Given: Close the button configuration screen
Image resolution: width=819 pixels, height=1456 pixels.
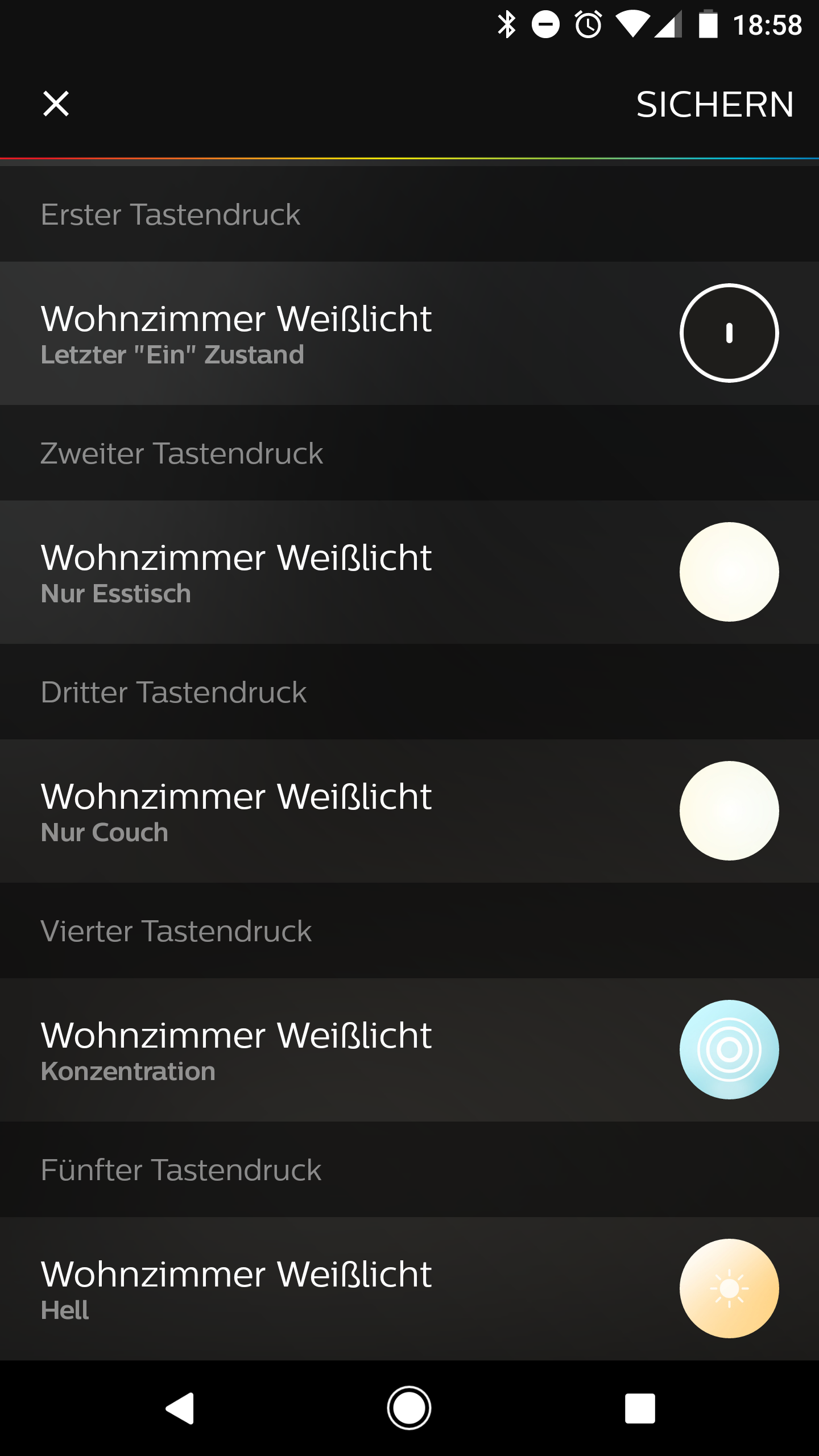Looking at the screenshot, I should [x=56, y=104].
